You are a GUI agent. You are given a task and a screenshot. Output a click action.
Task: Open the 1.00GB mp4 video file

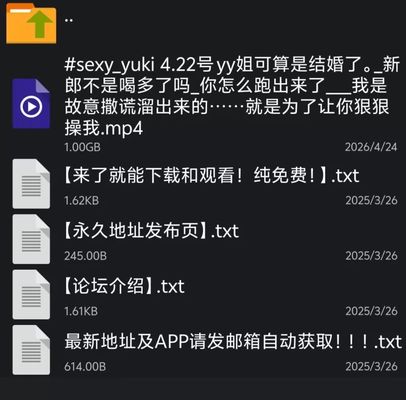(x=203, y=104)
